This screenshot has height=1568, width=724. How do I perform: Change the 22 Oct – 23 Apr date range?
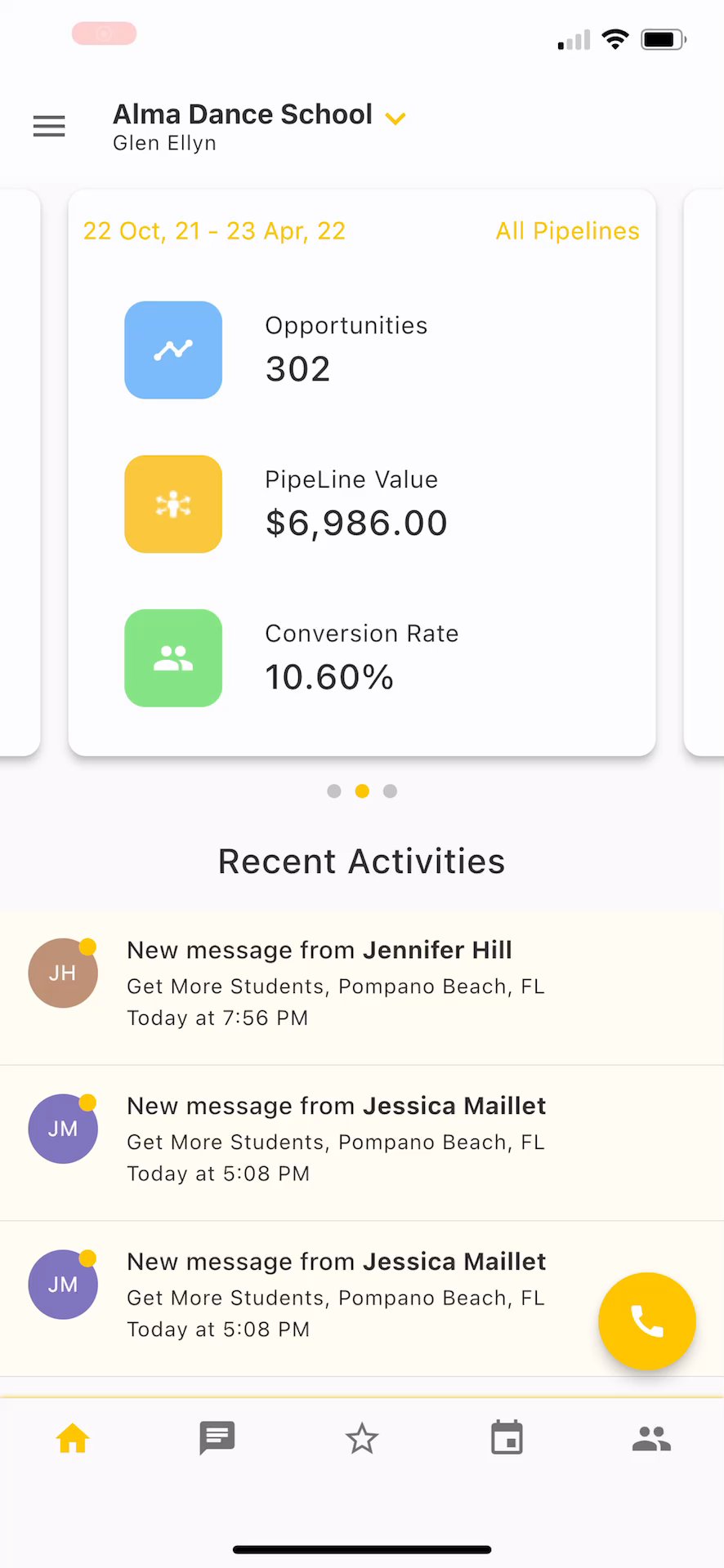click(214, 231)
